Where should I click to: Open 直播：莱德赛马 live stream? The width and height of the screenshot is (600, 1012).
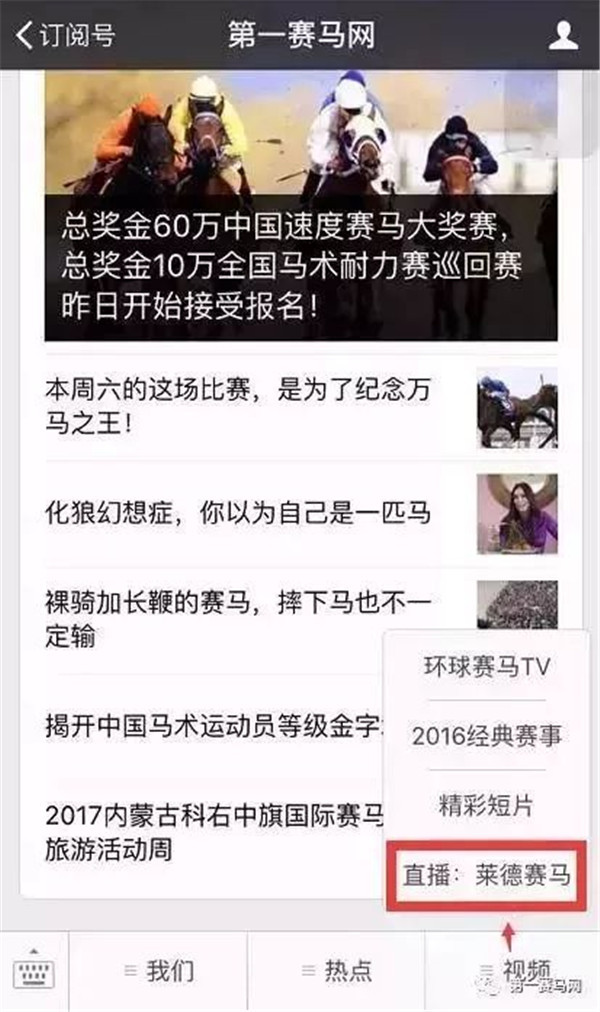(488, 876)
